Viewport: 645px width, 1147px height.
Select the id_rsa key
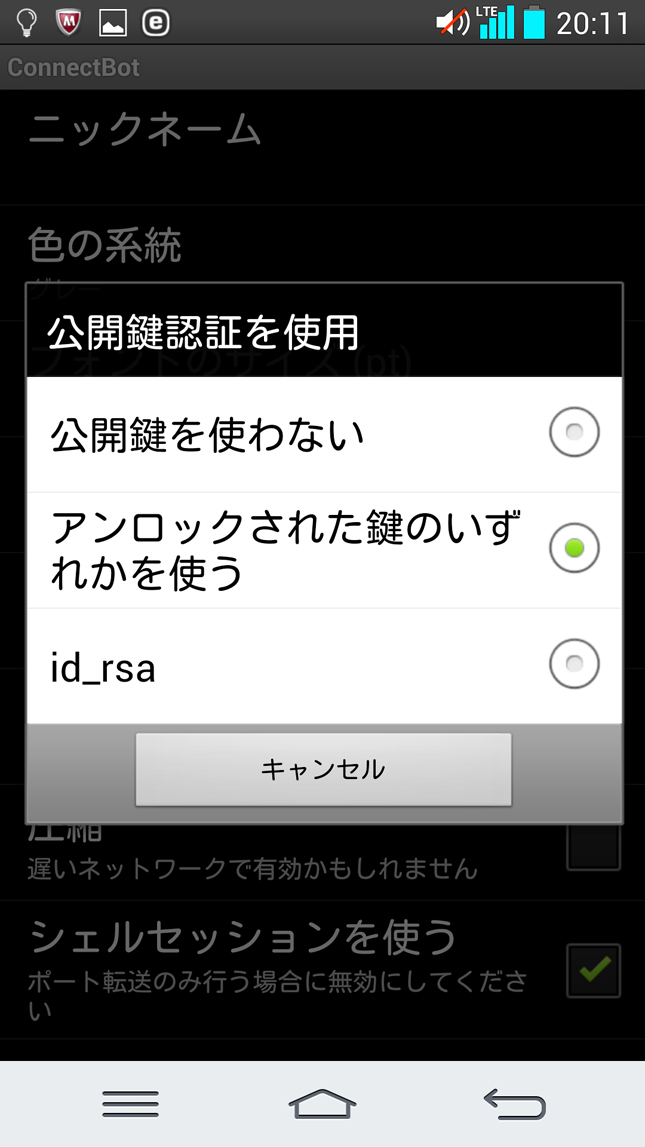point(324,666)
